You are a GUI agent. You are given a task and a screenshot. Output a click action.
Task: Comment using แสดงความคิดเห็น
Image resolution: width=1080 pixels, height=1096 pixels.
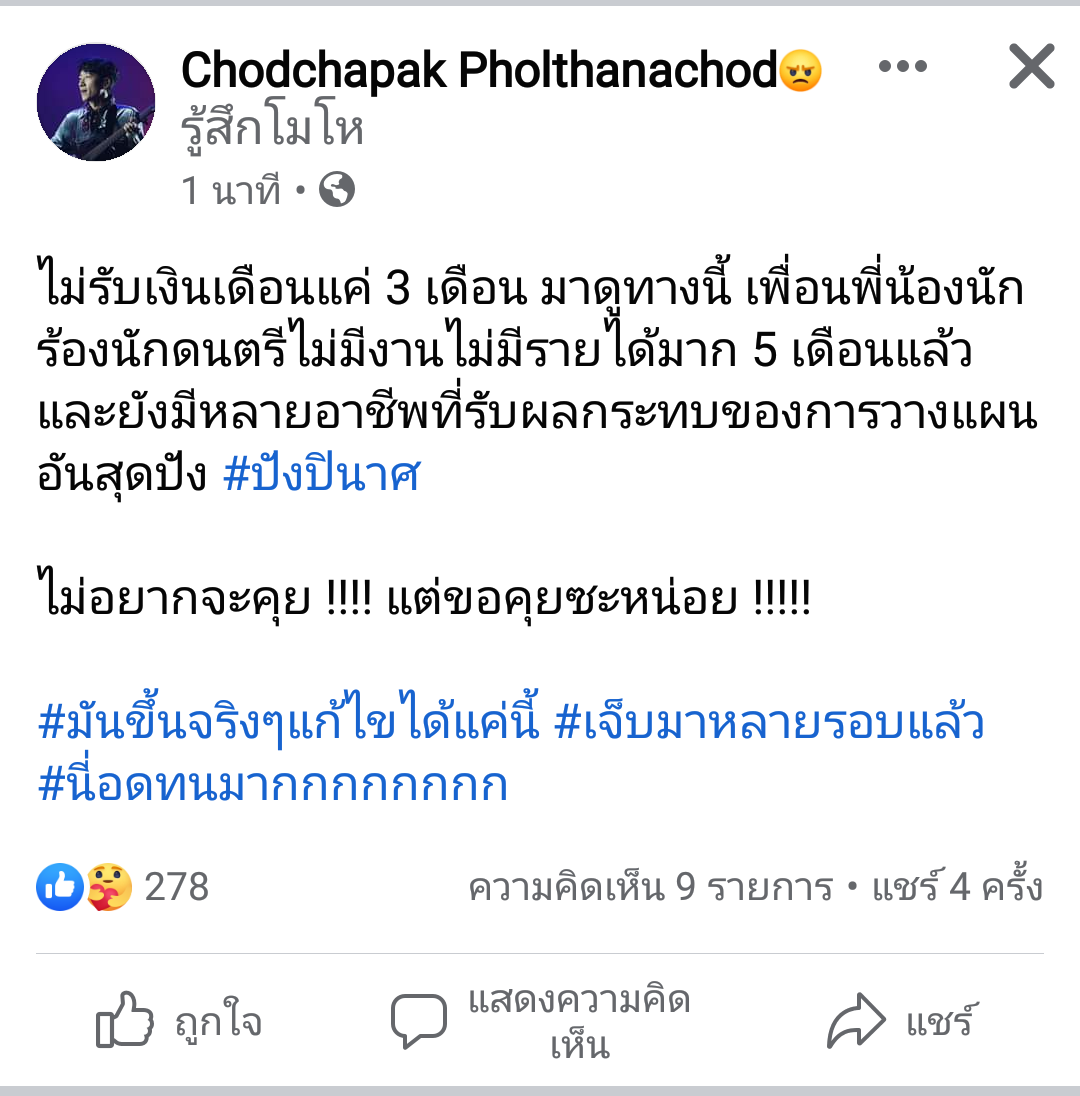(540, 1022)
